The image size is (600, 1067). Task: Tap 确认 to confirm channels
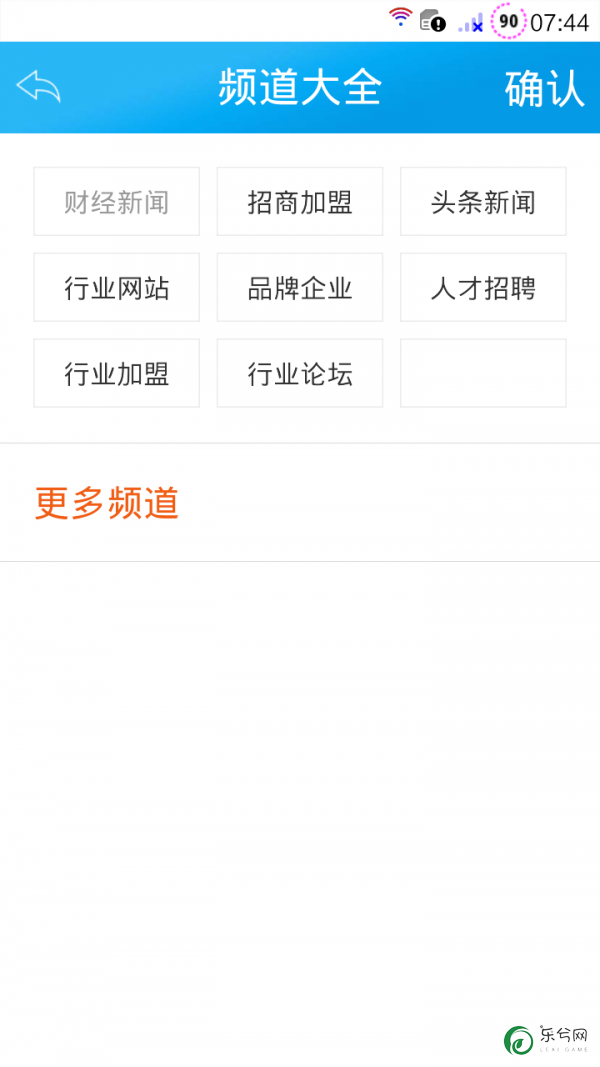(544, 88)
